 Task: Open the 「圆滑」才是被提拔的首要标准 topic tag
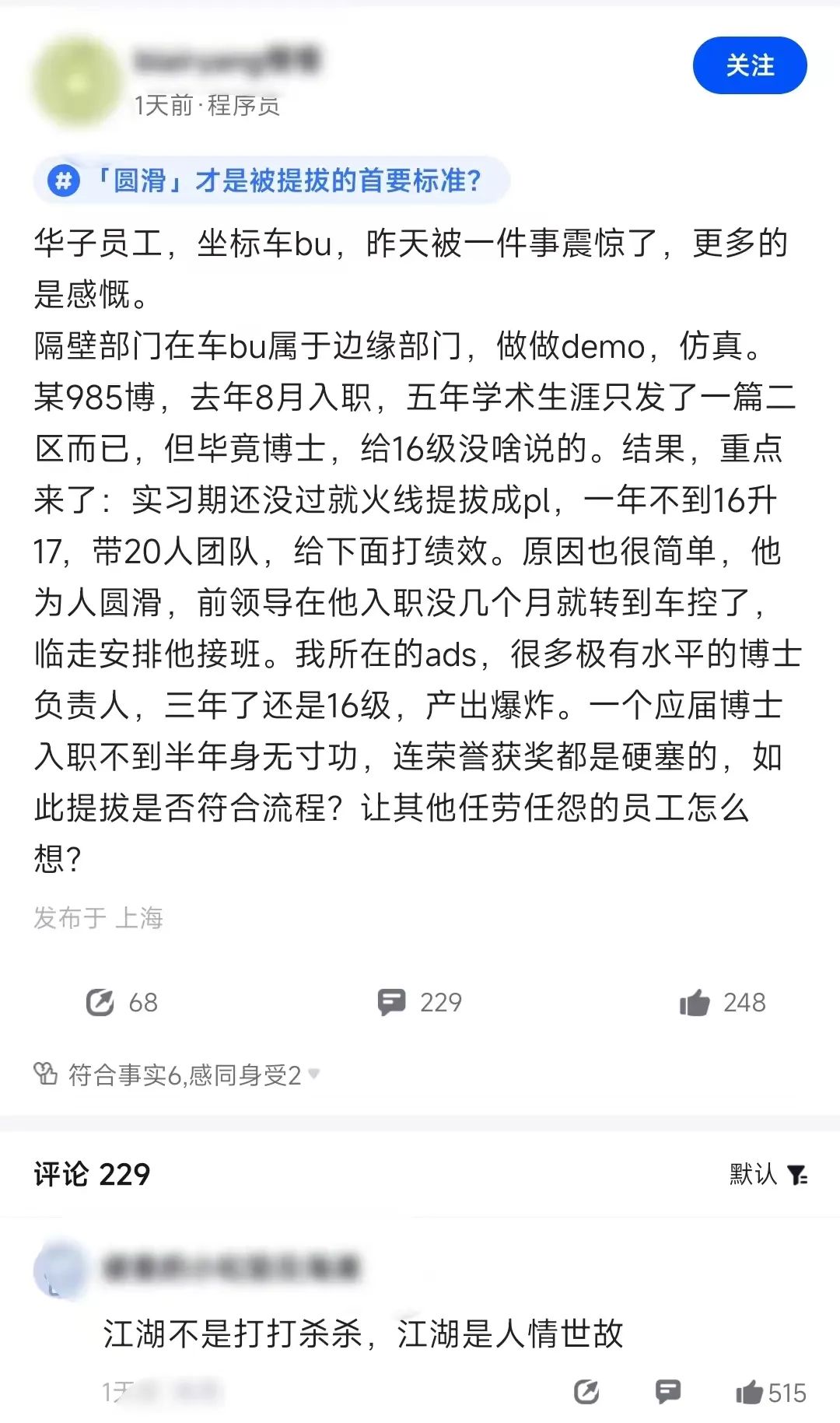[x=271, y=181]
